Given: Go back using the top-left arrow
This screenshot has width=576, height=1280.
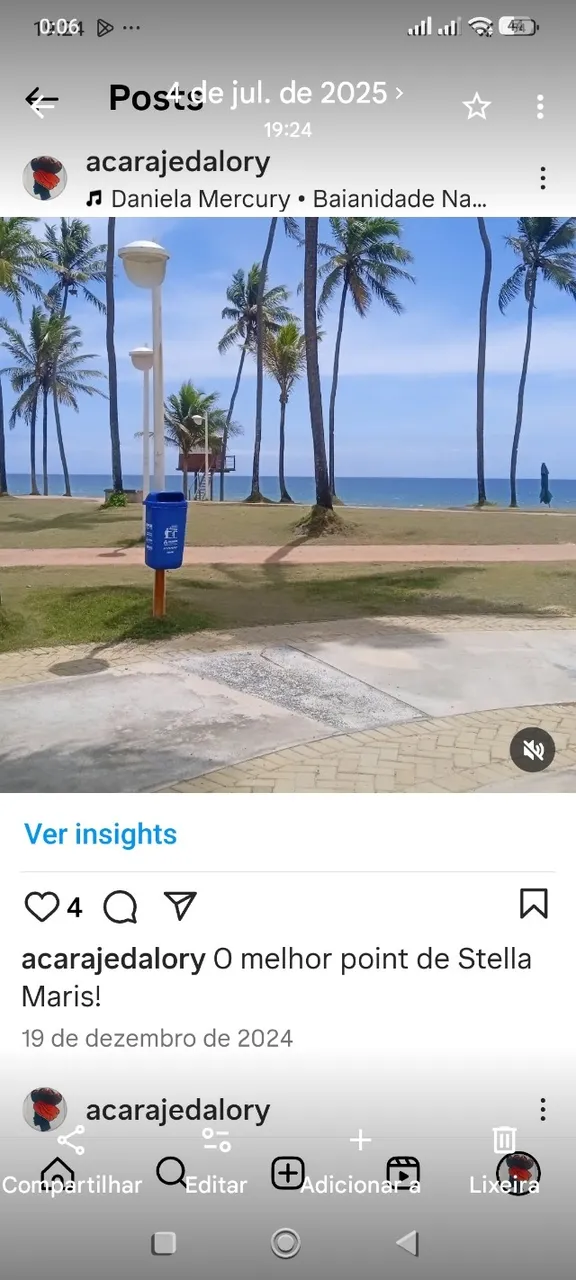Looking at the screenshot, I should click(42, 101).
